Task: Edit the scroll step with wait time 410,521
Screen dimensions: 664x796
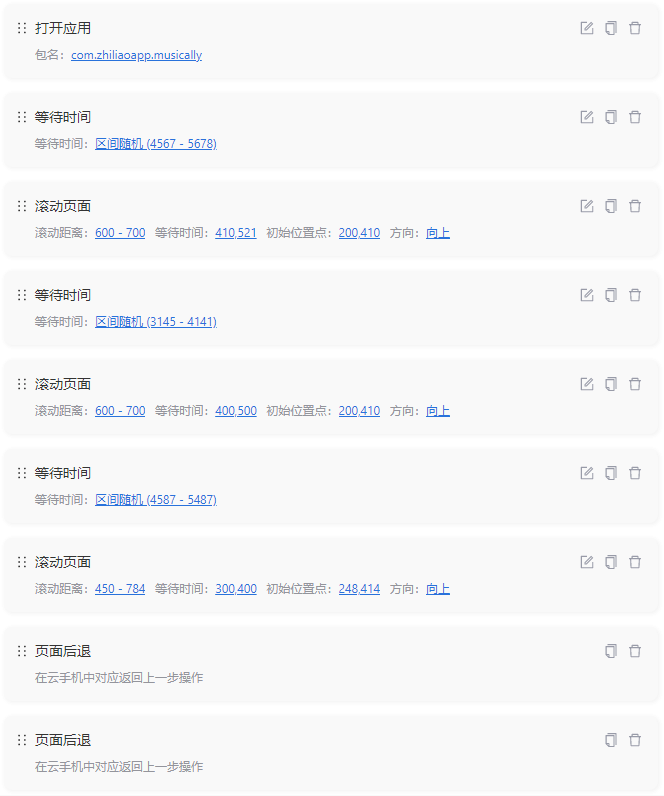Action: tap(587, 206)
